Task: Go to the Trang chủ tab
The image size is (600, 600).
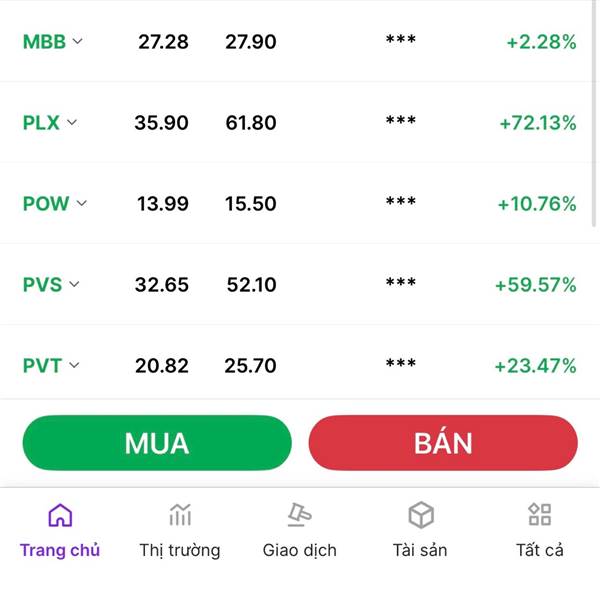Action: click(x=60, y=530)
